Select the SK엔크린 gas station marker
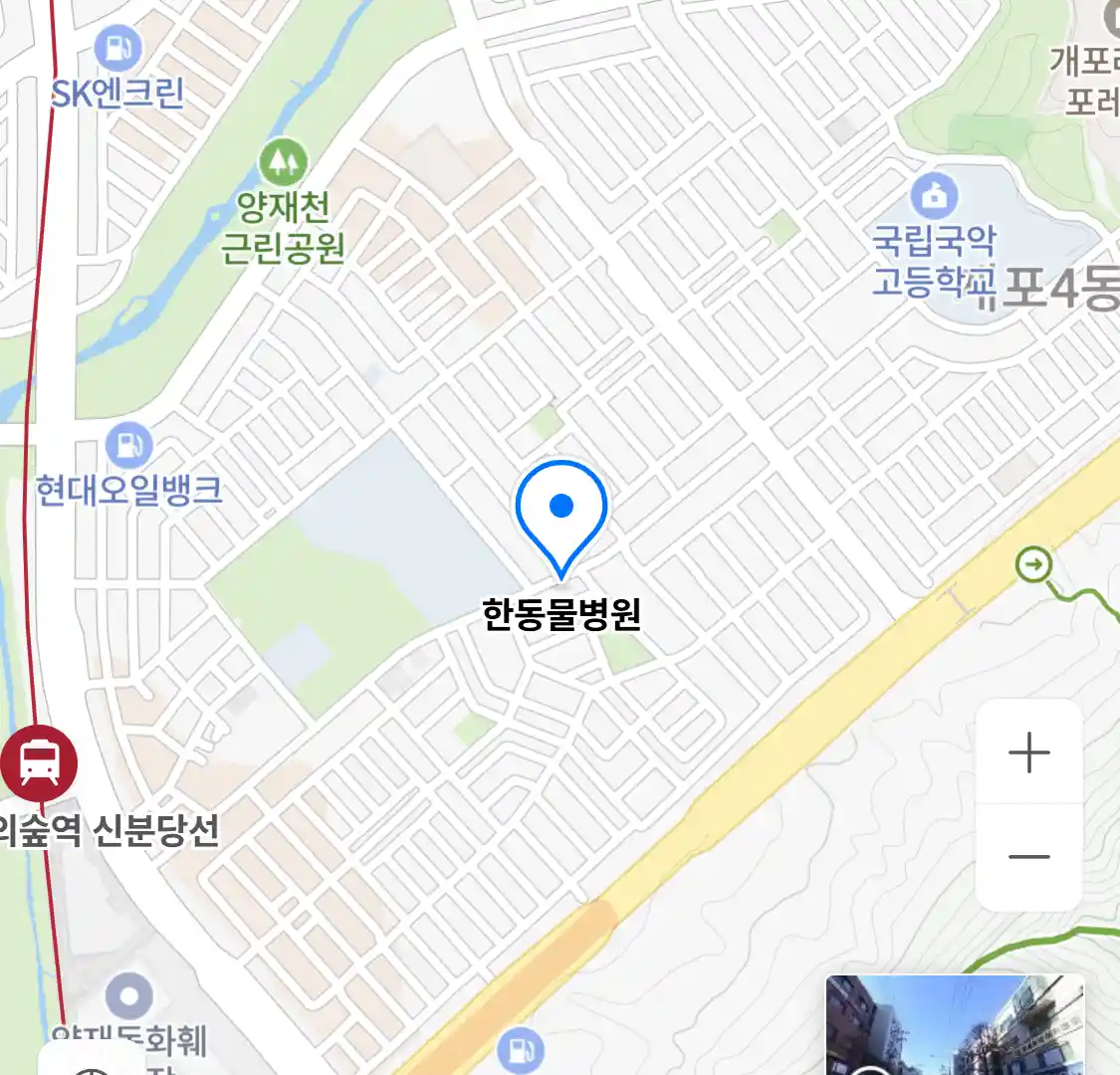Viewport: 1120px width, 1075px height. click(x=118, y=47)
